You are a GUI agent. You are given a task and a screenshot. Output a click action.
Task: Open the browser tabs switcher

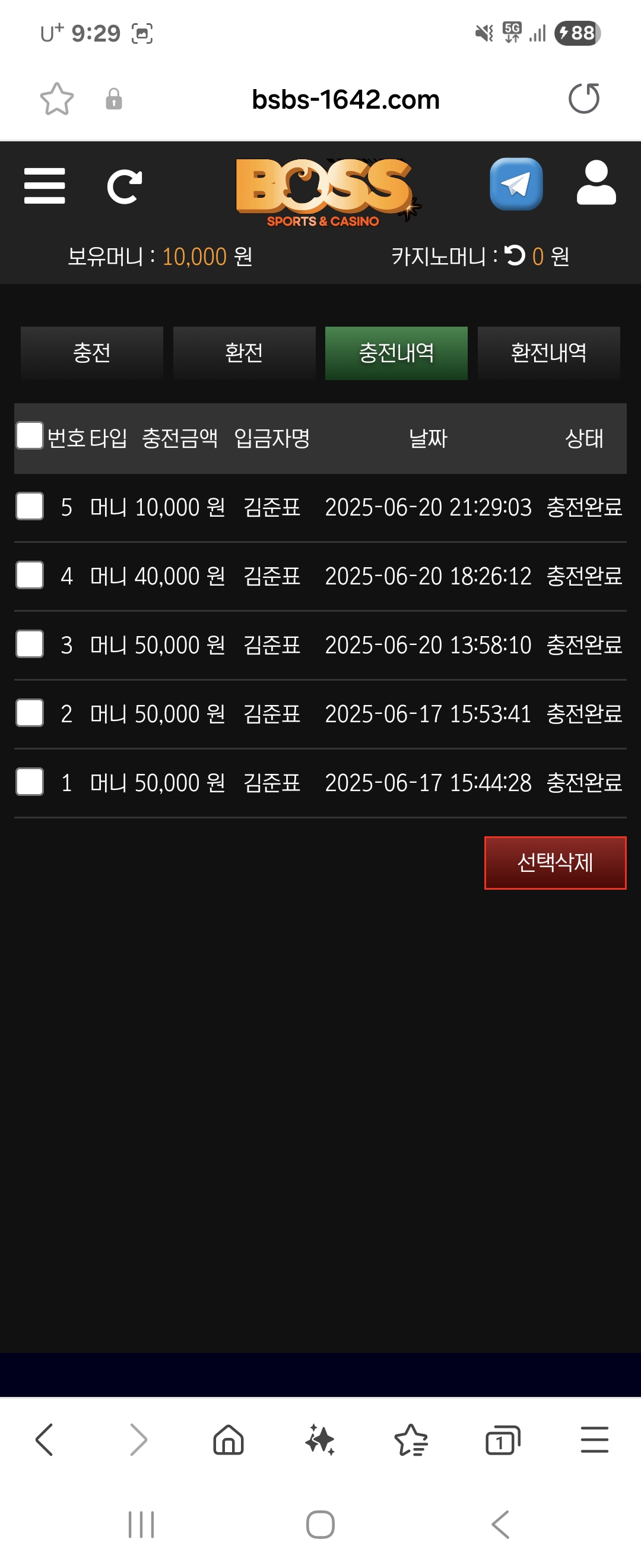click(x=502, y=1441)
